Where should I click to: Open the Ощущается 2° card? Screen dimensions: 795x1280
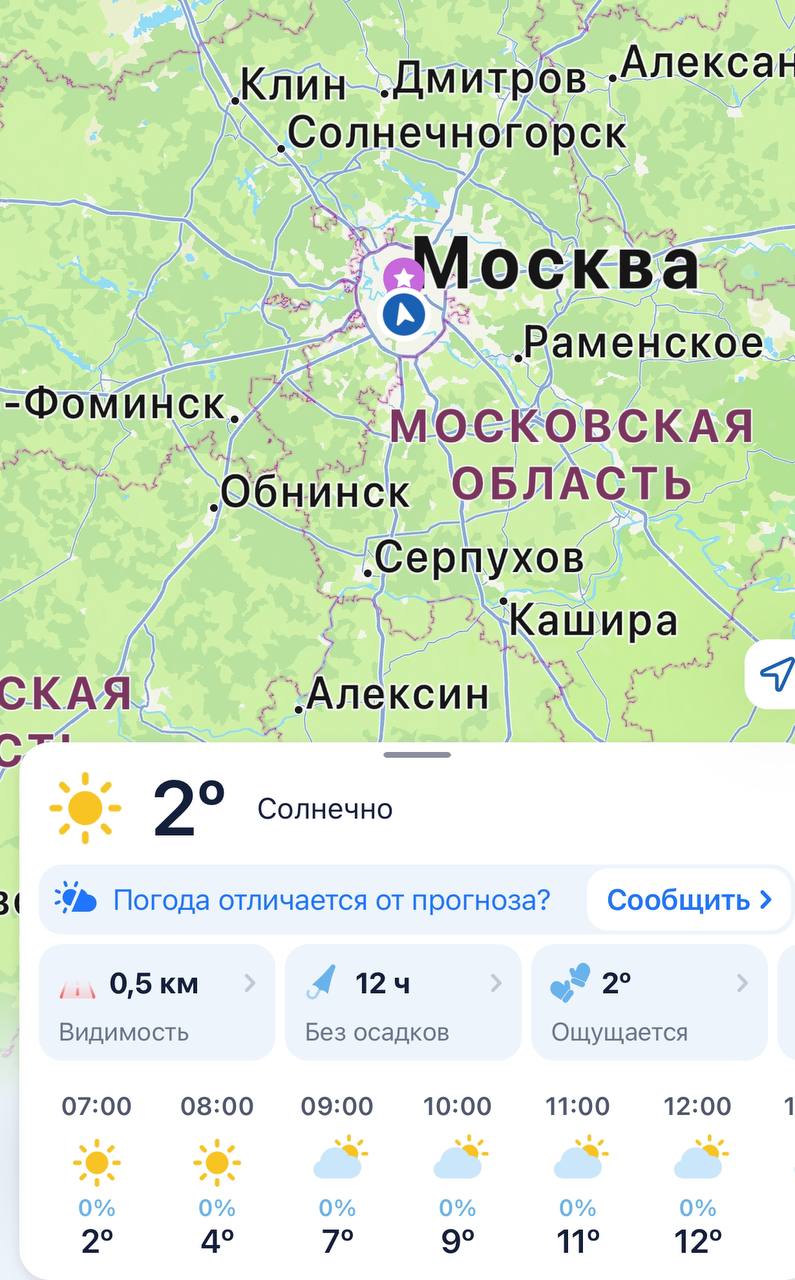649,1003
